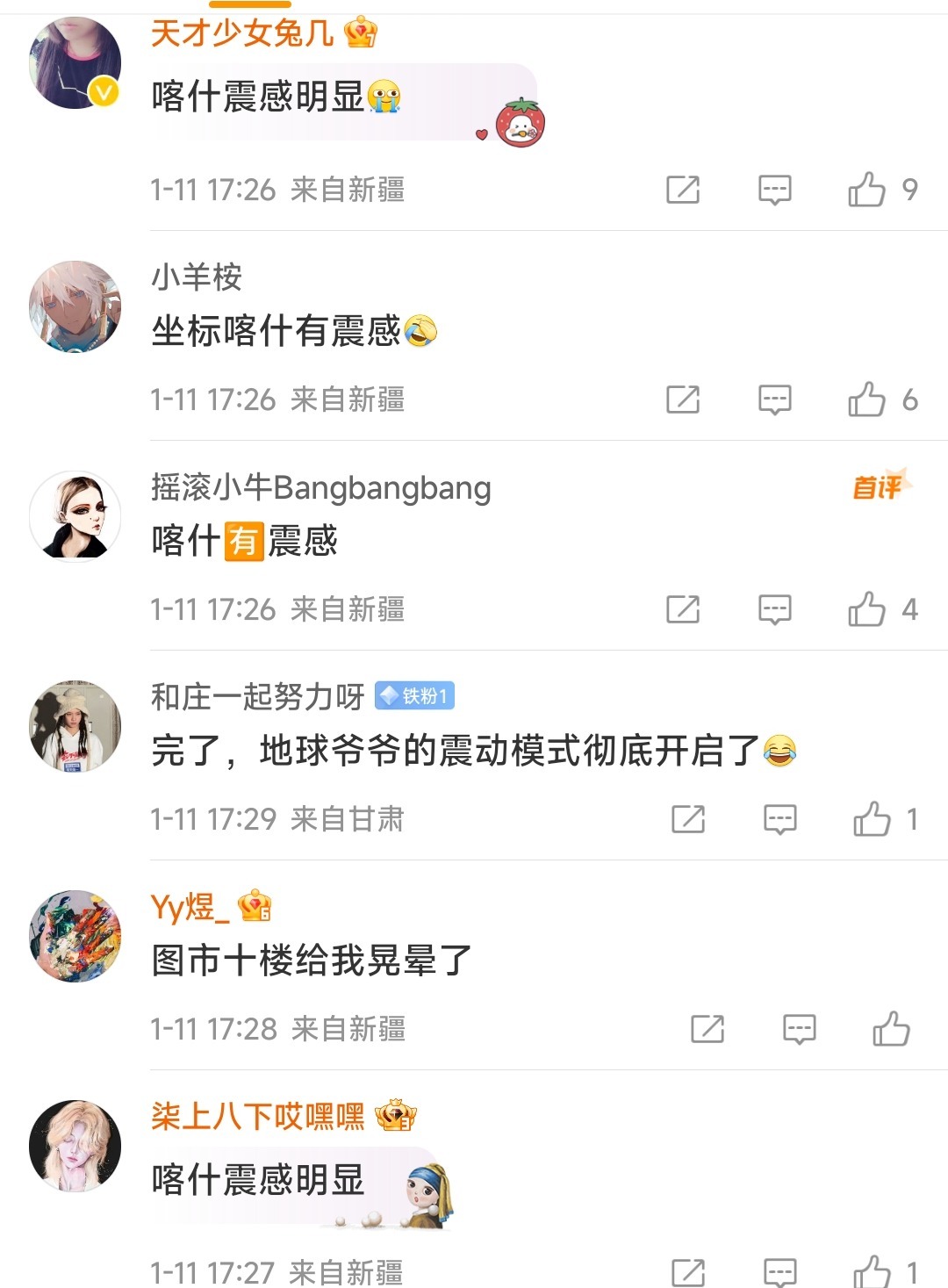948x1288 pixels.
Task: Like the comment by 摇滚小牛Bangbangbang
Action: point(866,609)
